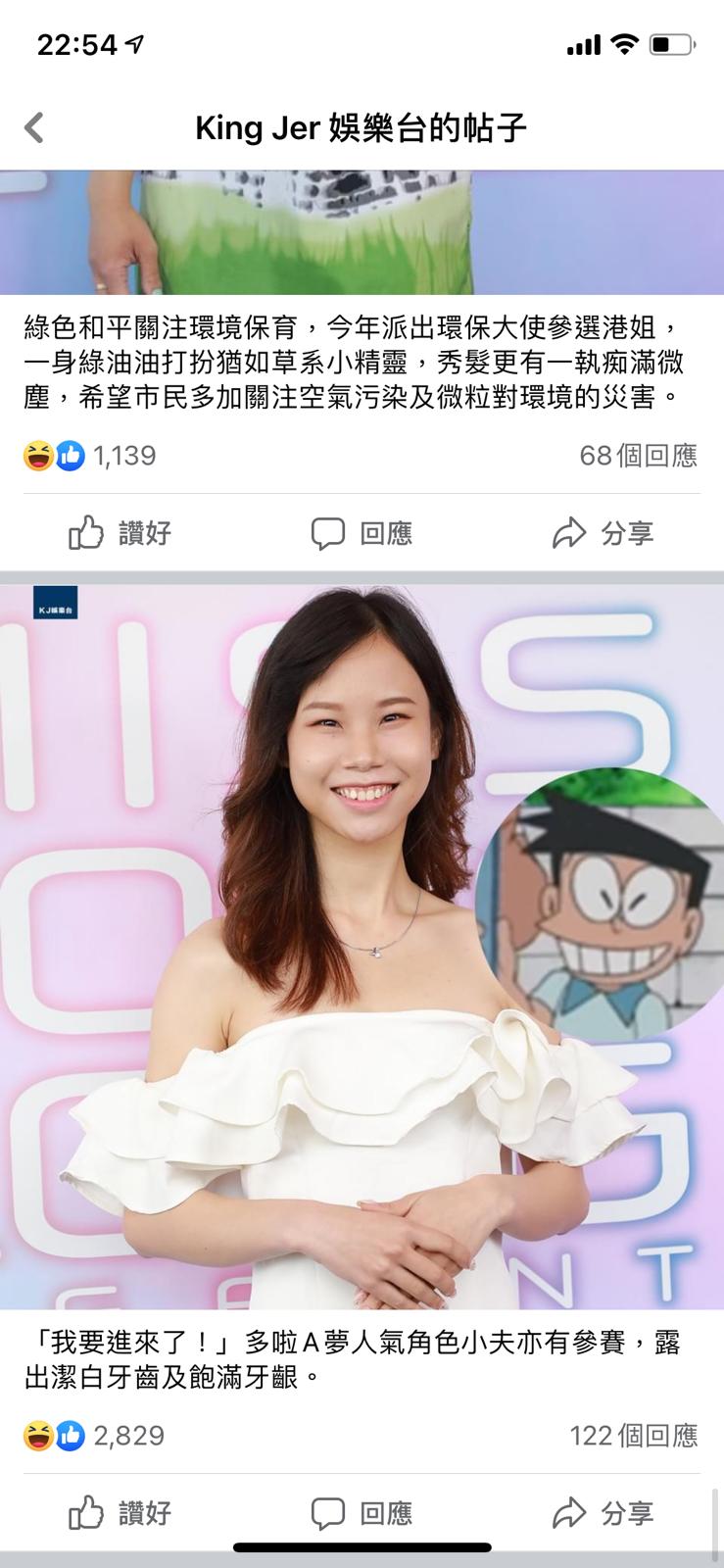The height and width of the screenshot is (1568, 724).
Task: Go back using the top-left arrow
Action: [34, 127]
